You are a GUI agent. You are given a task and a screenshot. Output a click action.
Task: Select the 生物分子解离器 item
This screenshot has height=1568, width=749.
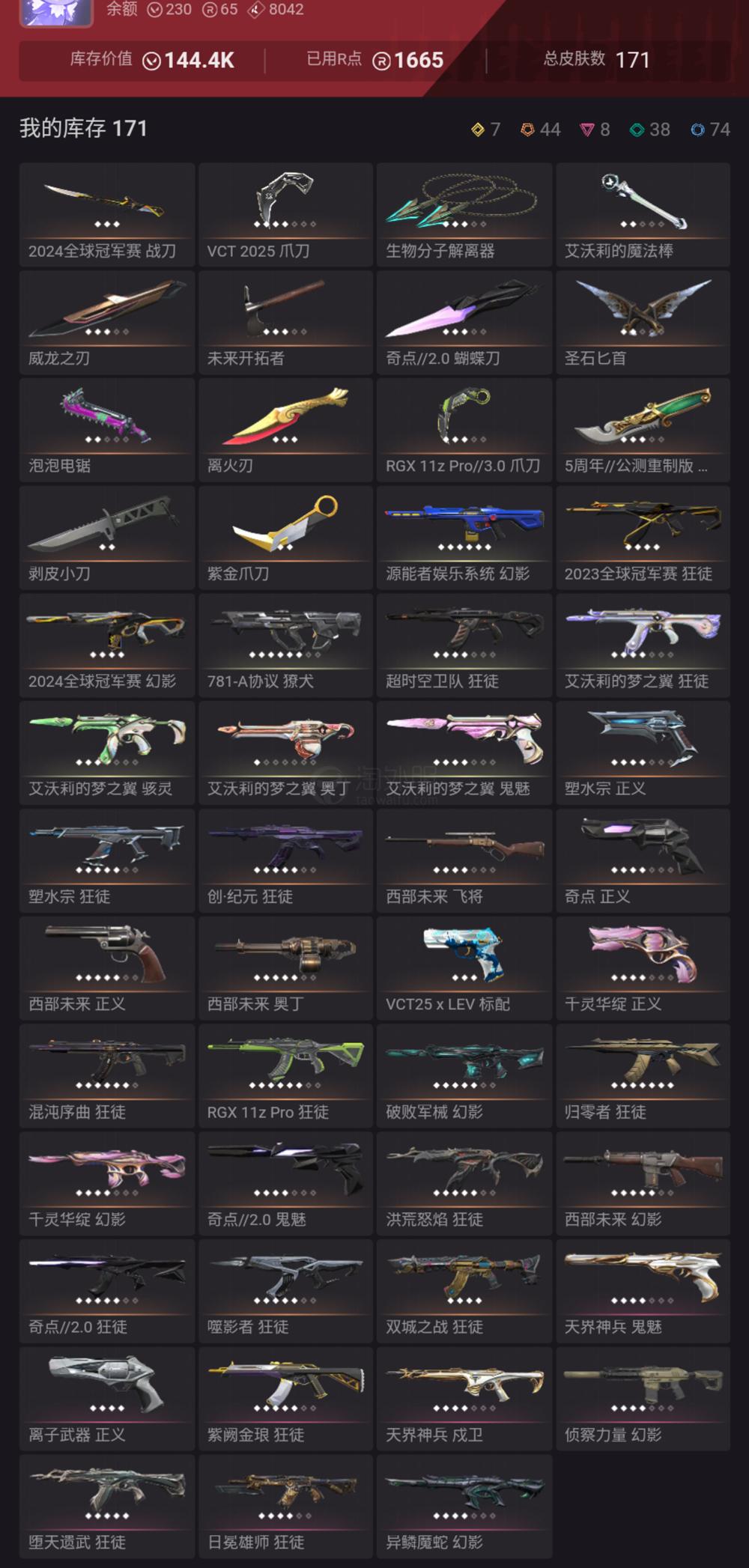point(464,215)
